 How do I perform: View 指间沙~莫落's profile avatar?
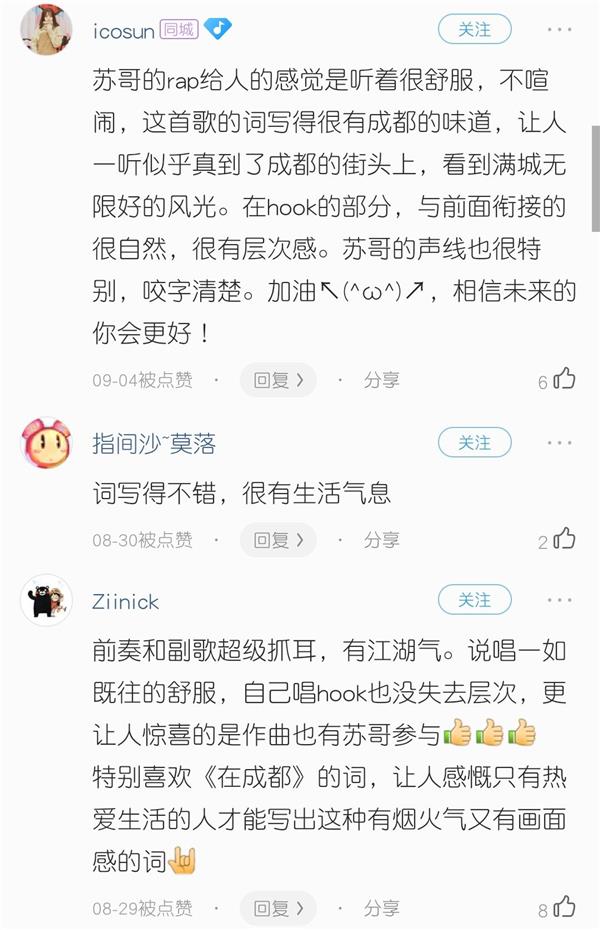(46, 443)
